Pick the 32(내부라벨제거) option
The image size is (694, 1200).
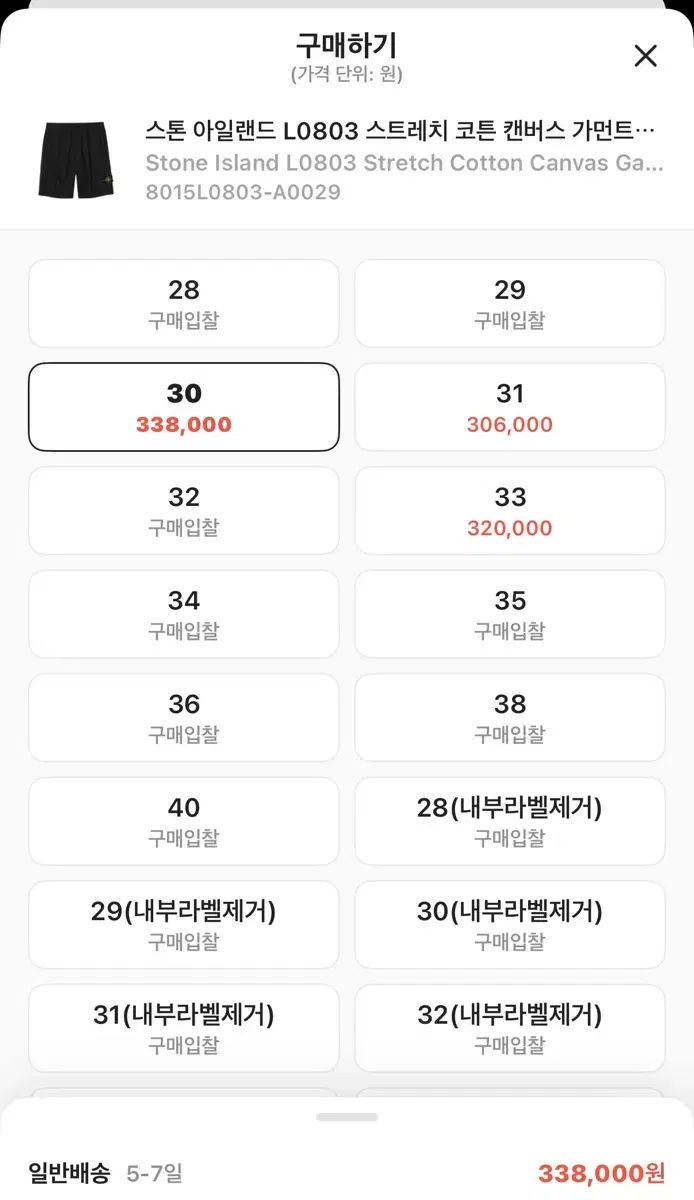coord(510,1028)
